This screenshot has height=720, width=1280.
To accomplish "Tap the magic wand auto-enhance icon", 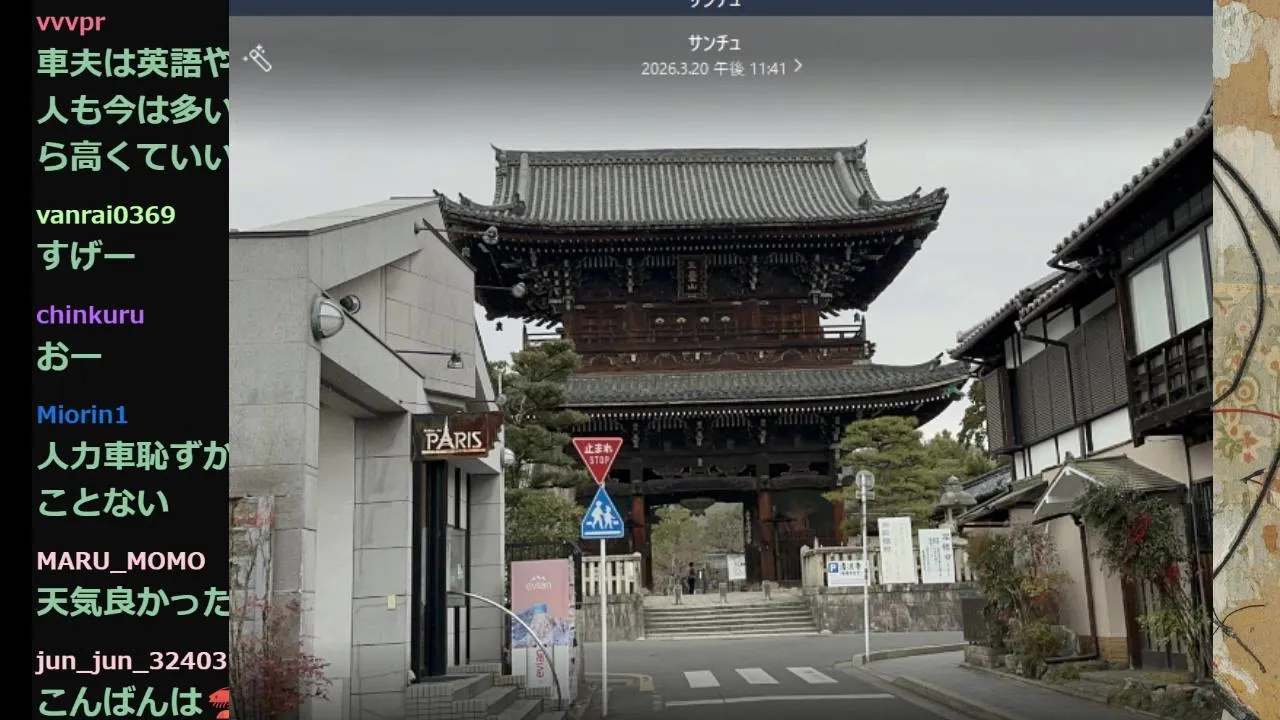I will tap(257, 58).
